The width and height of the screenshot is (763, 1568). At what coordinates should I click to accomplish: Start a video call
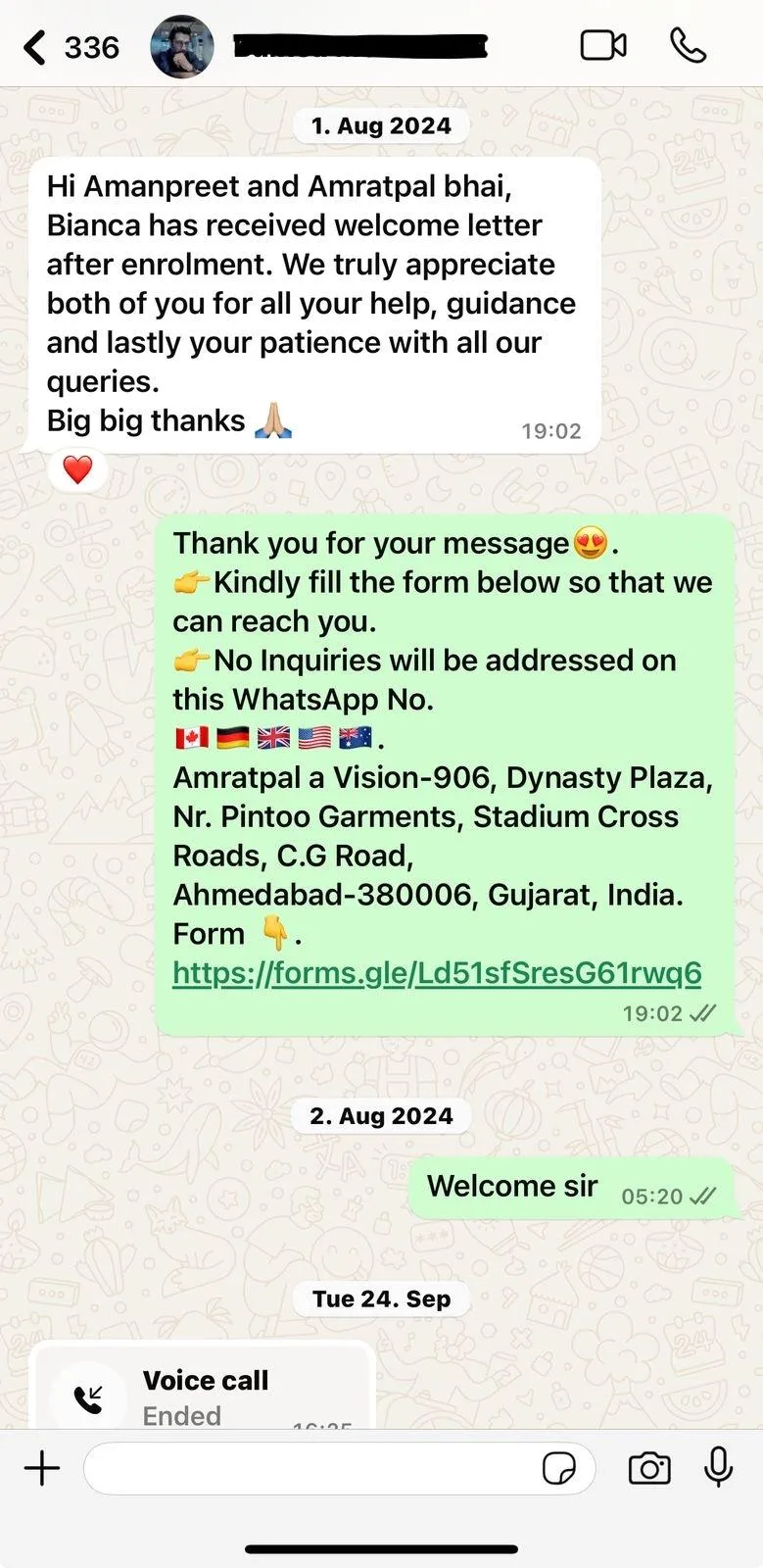(x=603, y=46)
